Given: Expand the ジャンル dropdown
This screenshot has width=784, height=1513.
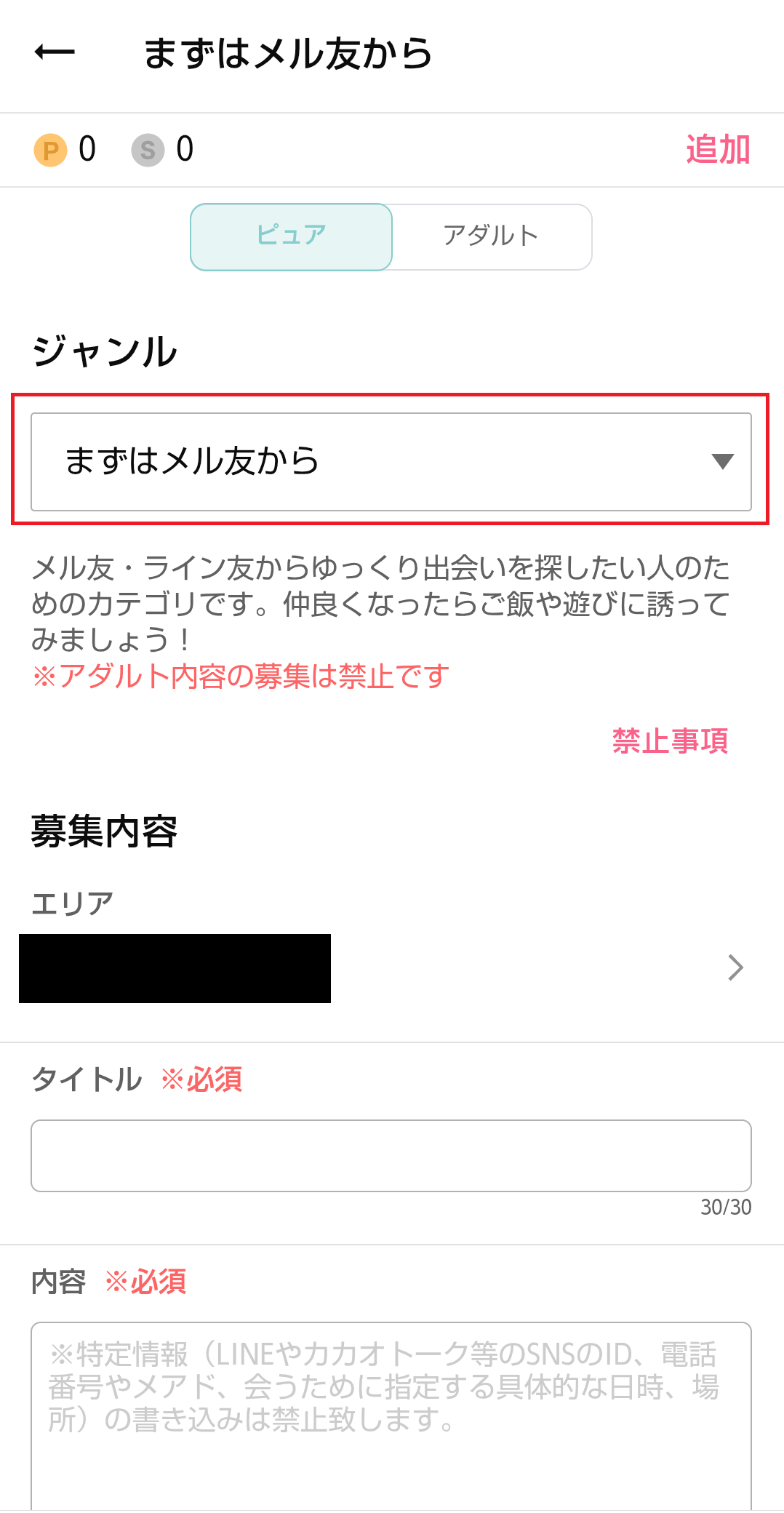Looking at the screenshot, I should click(x=391, y=462).
